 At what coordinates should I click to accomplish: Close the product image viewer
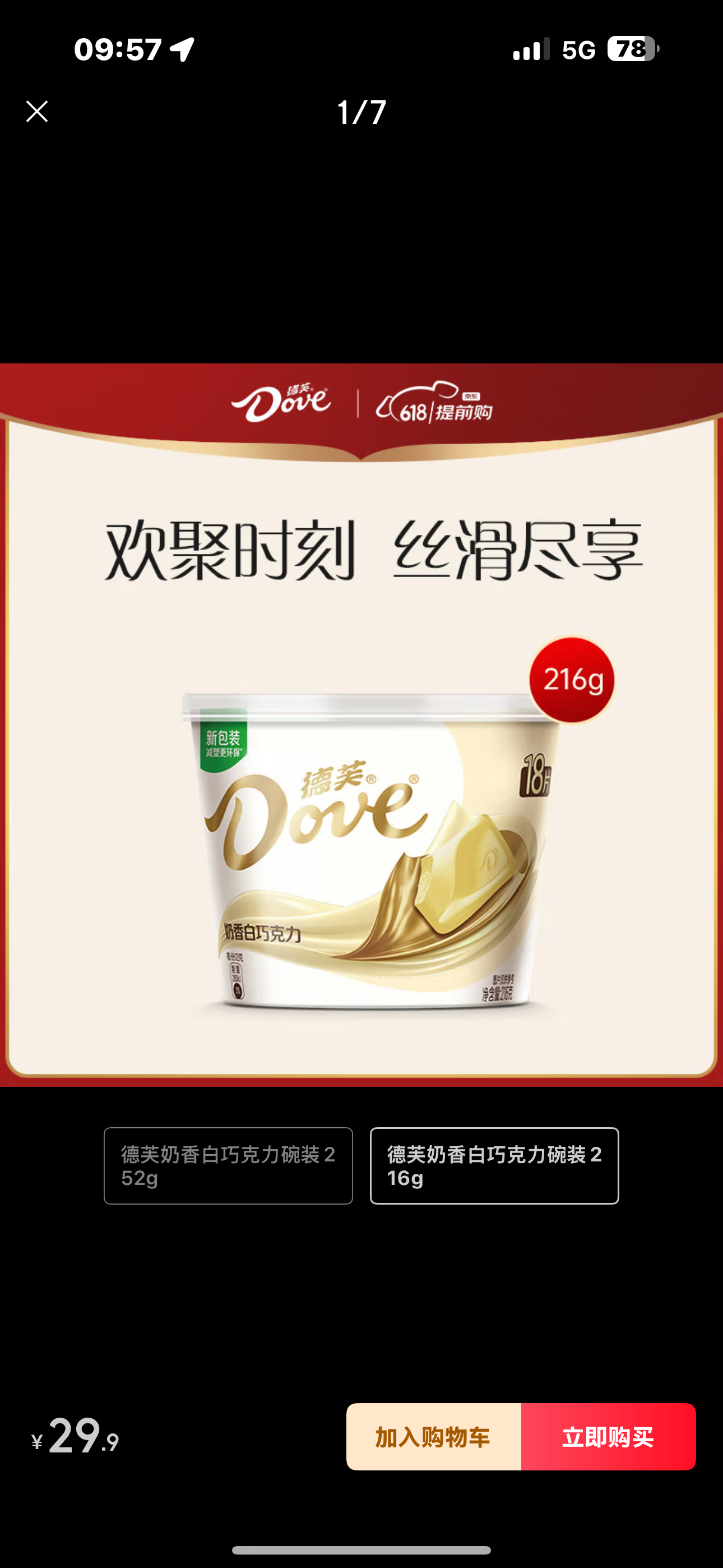tap(37, 112)
